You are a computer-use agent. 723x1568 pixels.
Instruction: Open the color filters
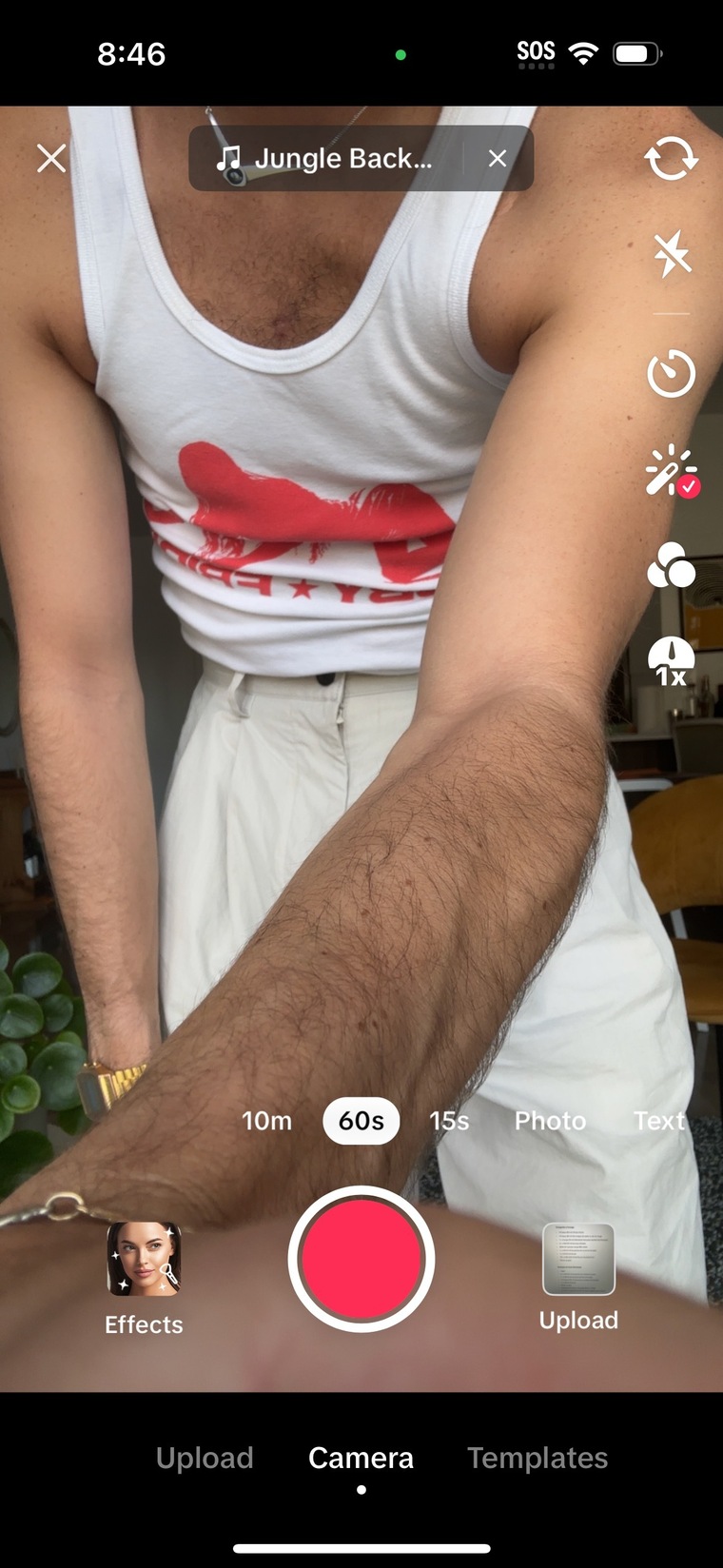click(672, 565)
